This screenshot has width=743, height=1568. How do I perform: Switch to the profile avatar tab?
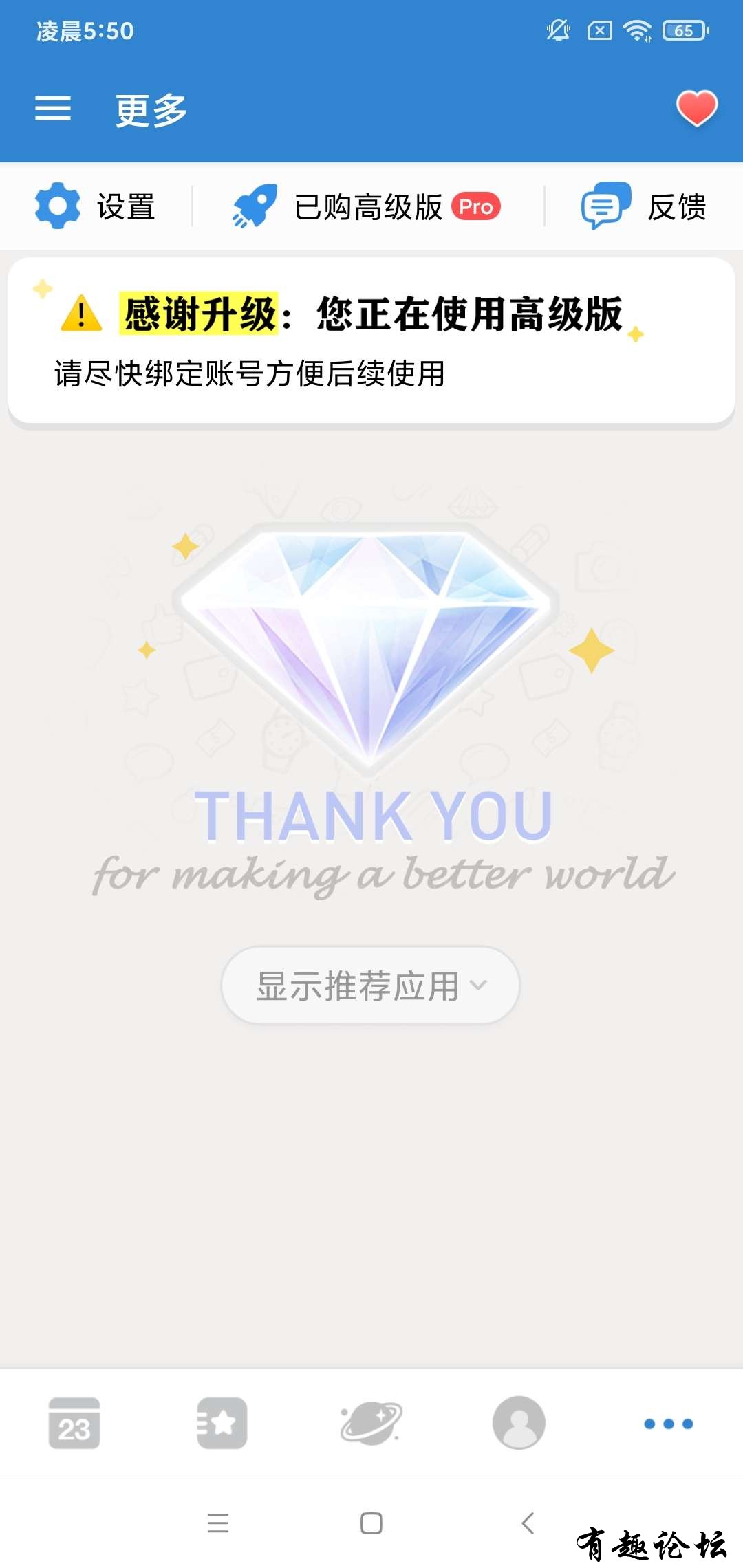[519, 1424]
